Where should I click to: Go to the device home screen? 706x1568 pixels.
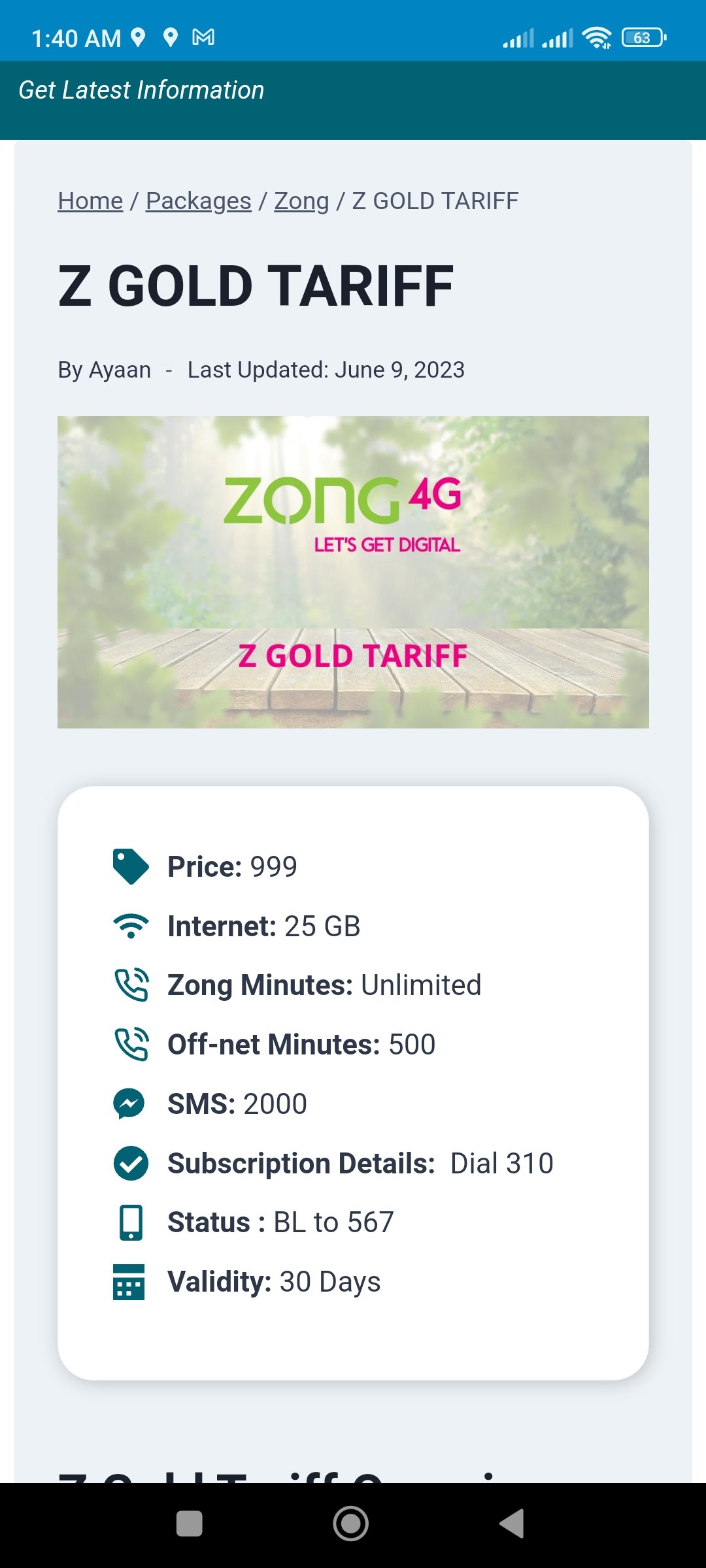click(351, 1524)
